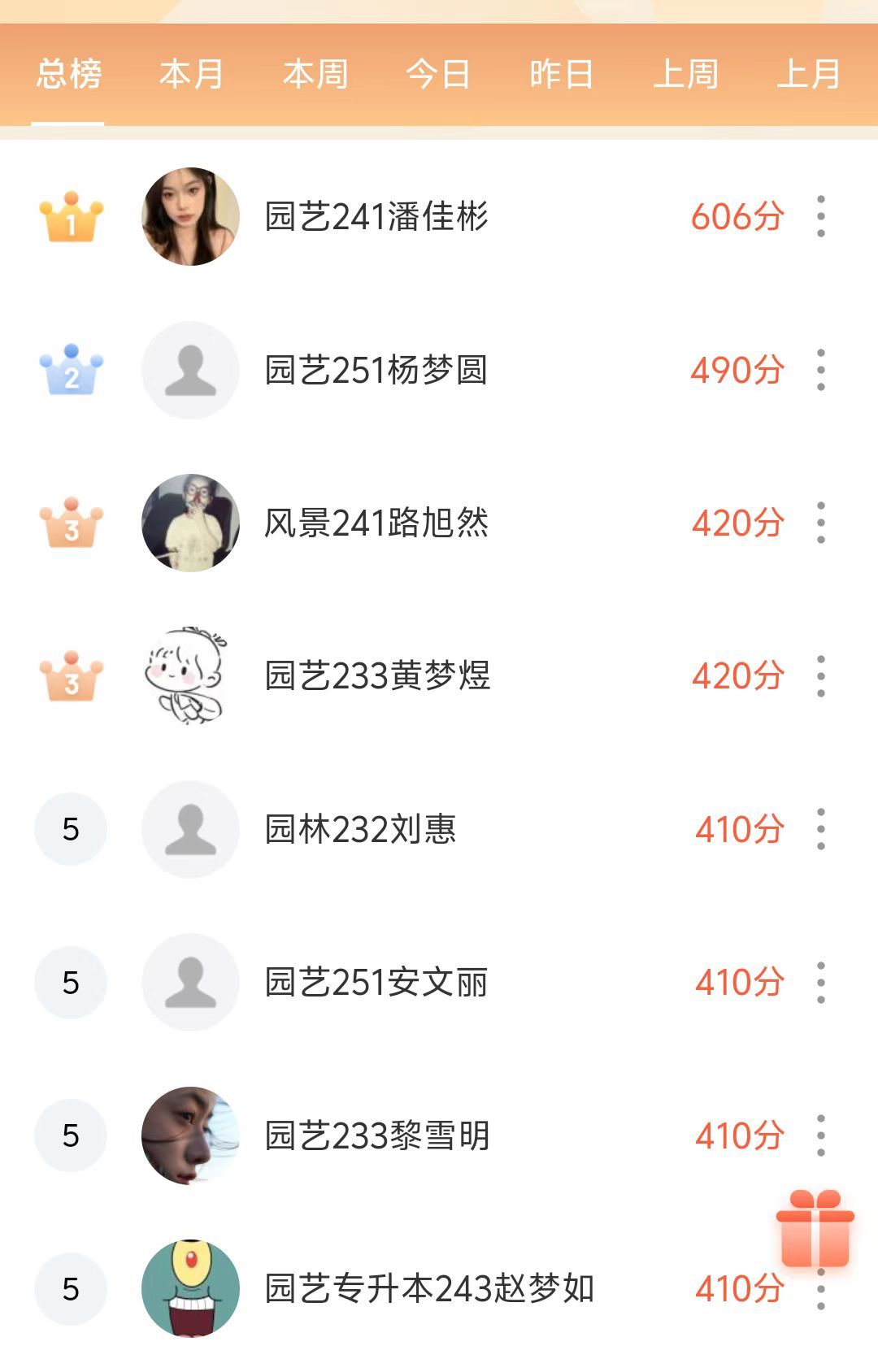The image size is (878, 1372).
Task: Open more options for 园艺251安文丽
Action: 821,983
